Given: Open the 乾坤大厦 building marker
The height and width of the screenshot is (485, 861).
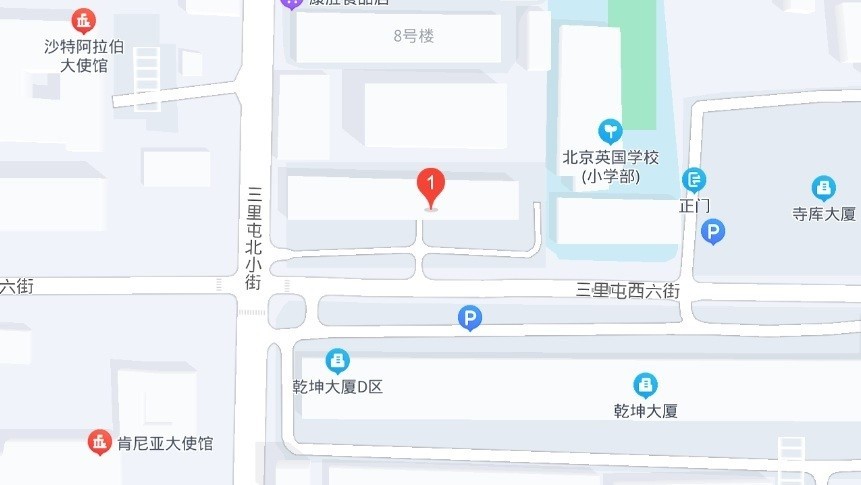Looking at the screenshot, I should point(646,384).
